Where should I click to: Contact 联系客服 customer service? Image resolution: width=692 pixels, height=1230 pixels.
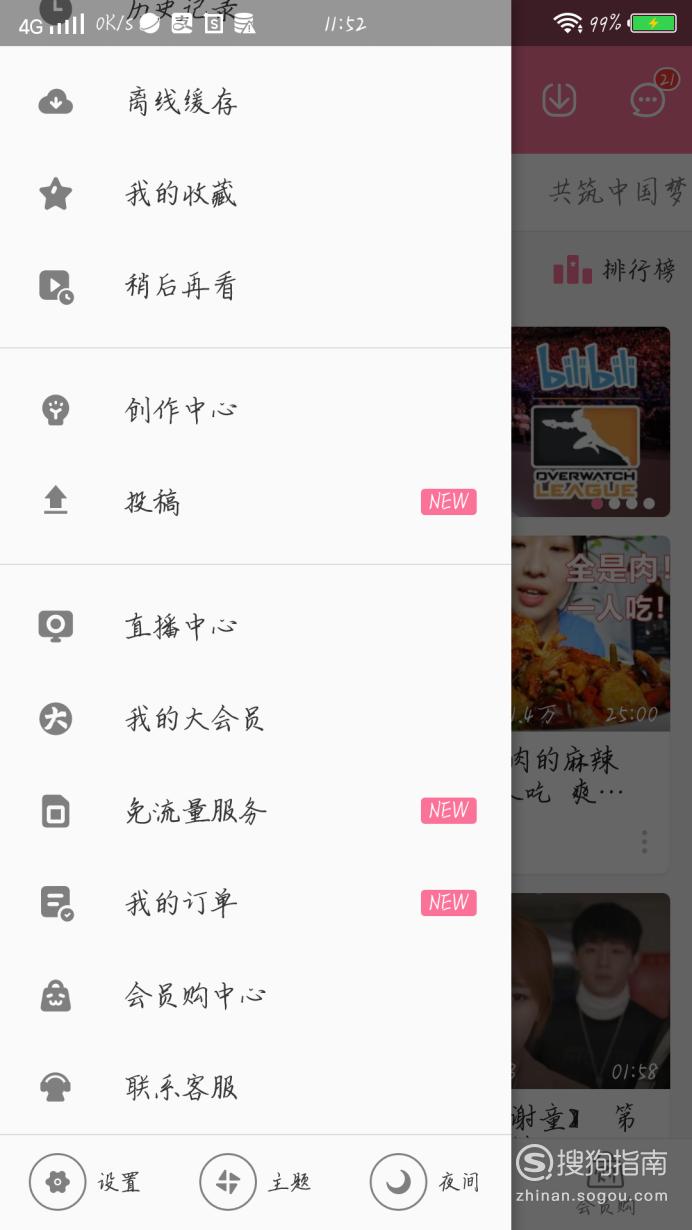pyautogui.click(x=255, y=1087)
